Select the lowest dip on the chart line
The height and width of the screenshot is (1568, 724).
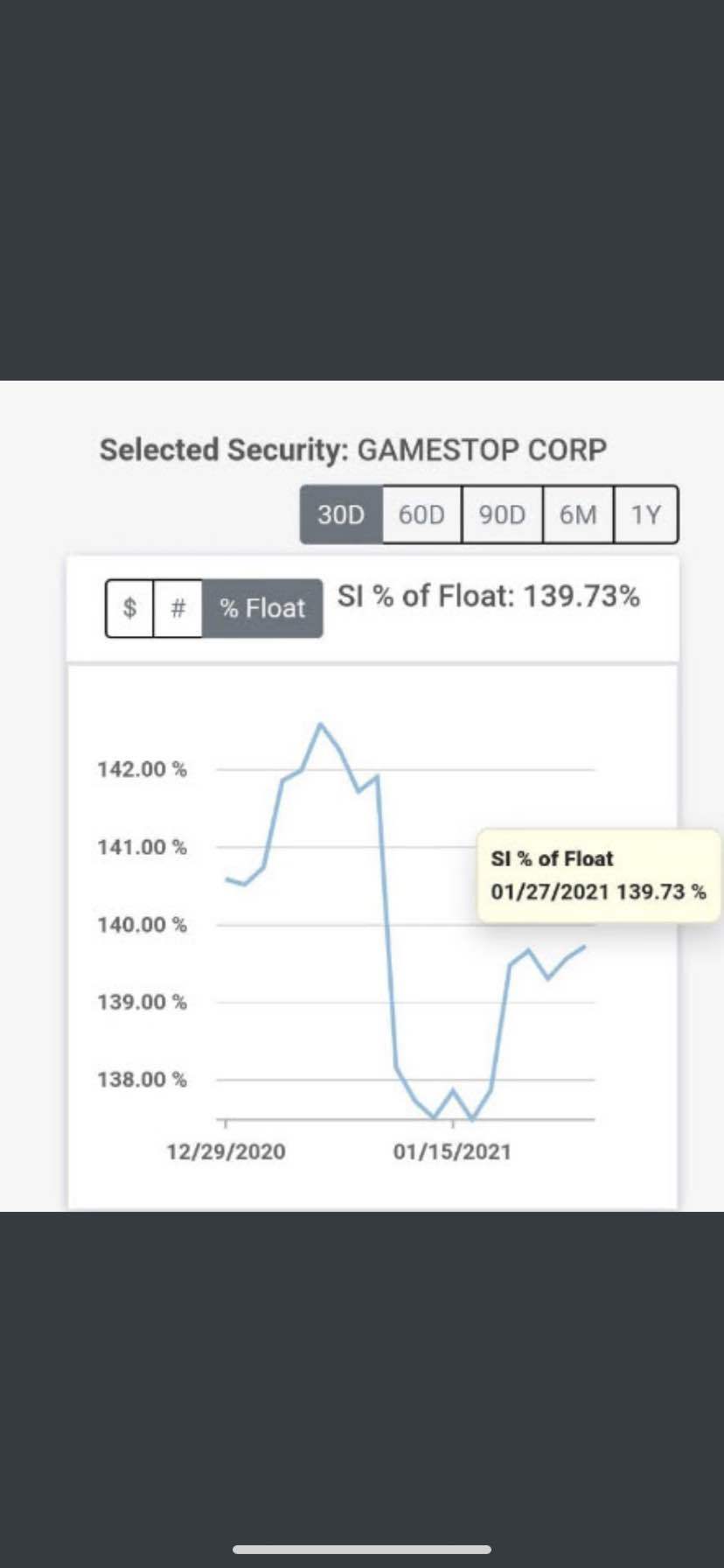[470, 1118]
